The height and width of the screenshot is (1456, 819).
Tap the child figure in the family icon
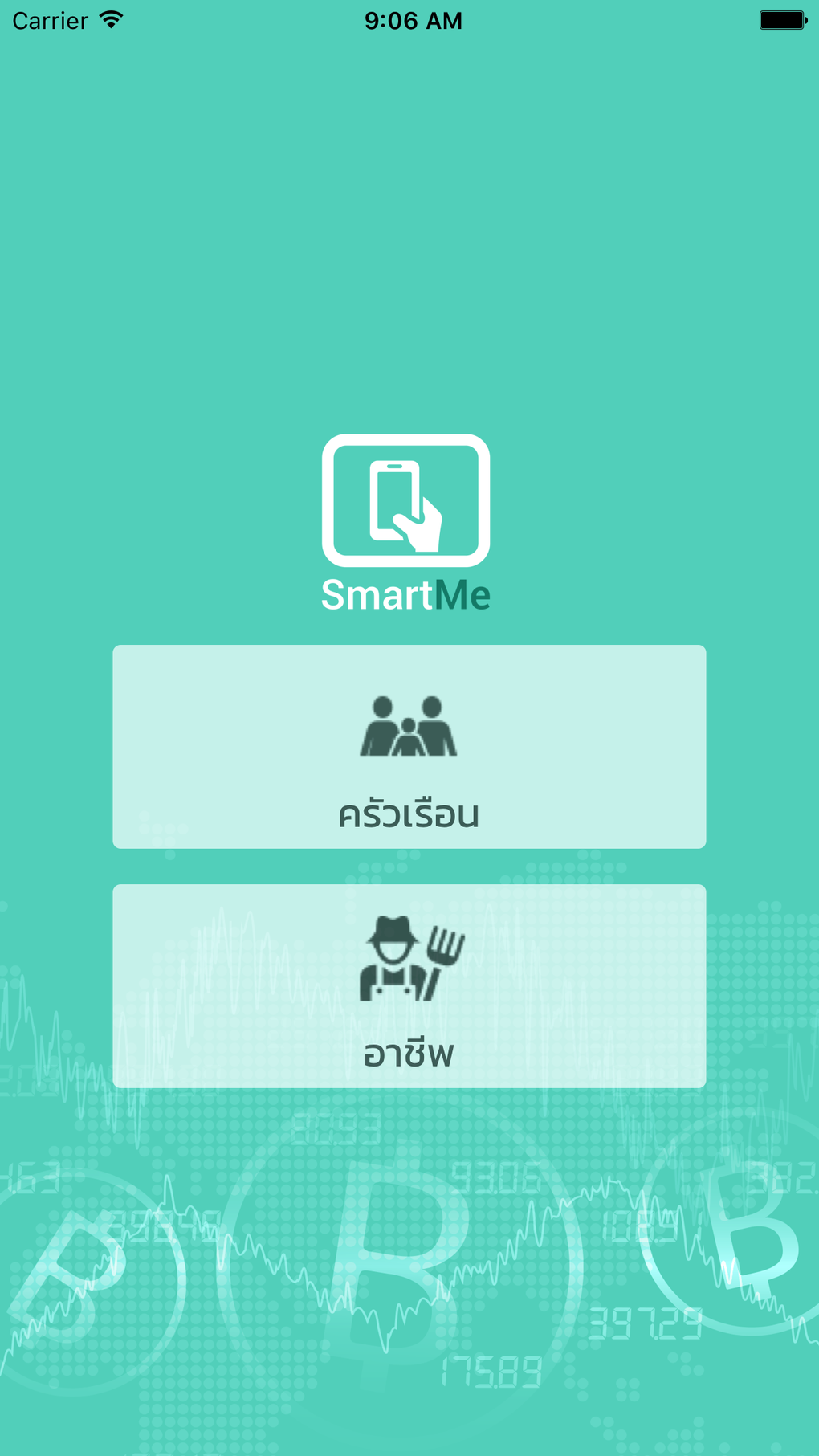pos(409,739)
